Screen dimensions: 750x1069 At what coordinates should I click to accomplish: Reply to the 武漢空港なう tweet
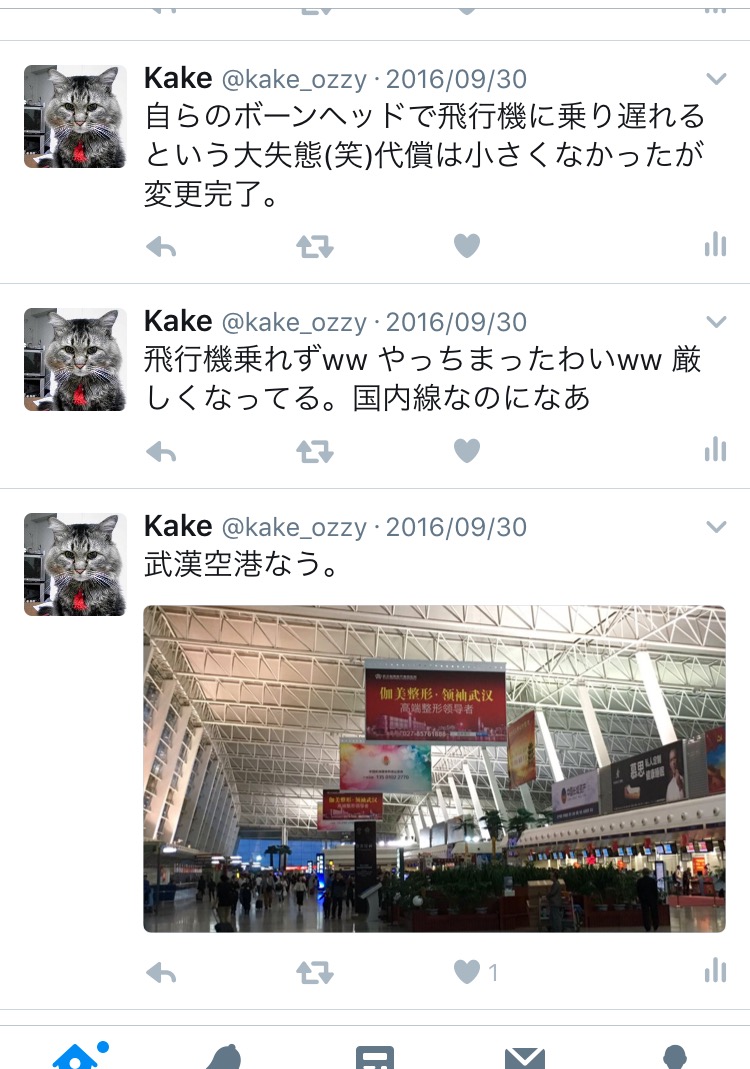[x=161, y=971]
